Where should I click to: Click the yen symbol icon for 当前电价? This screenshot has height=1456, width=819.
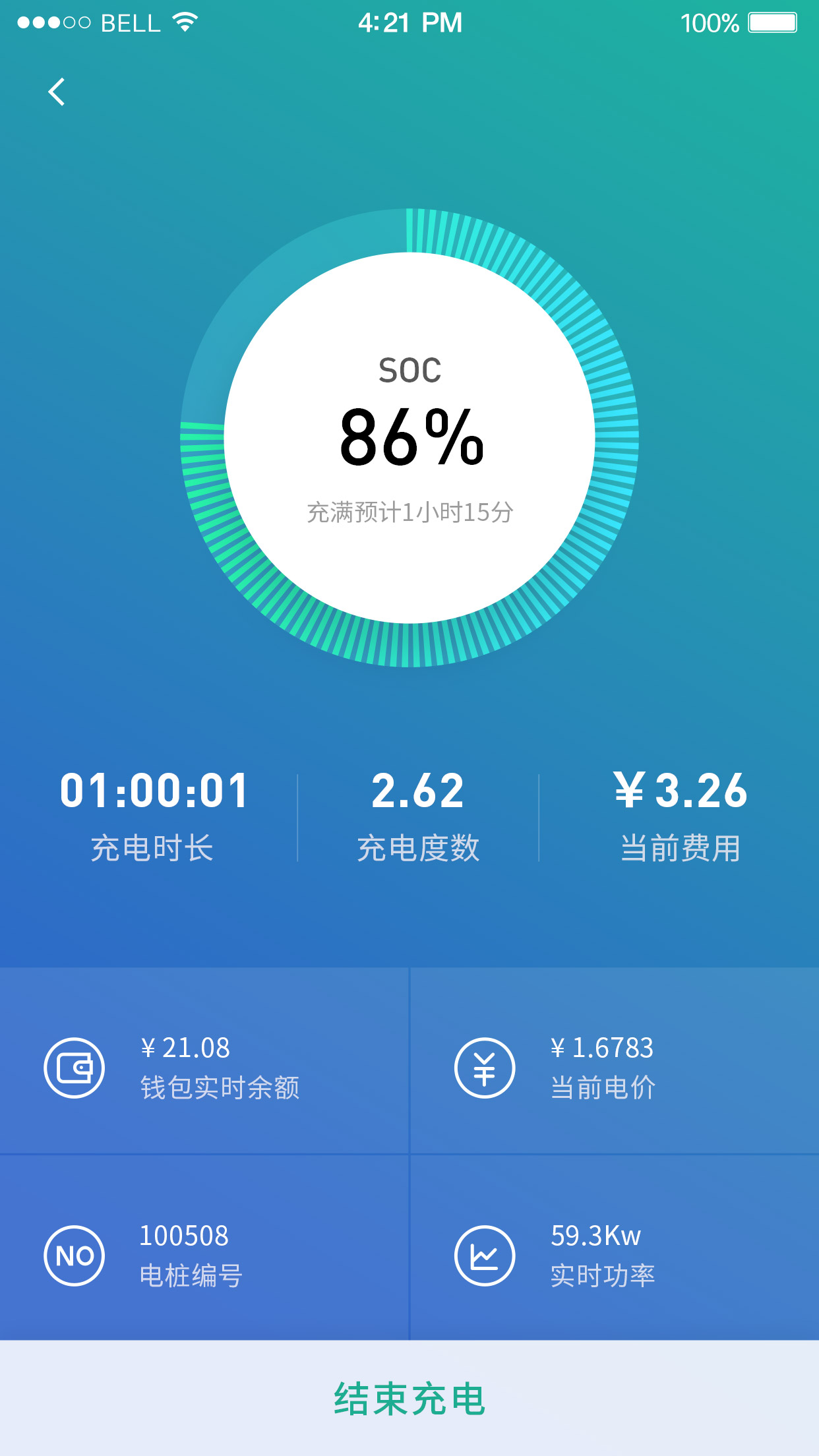coord(485,1069)
